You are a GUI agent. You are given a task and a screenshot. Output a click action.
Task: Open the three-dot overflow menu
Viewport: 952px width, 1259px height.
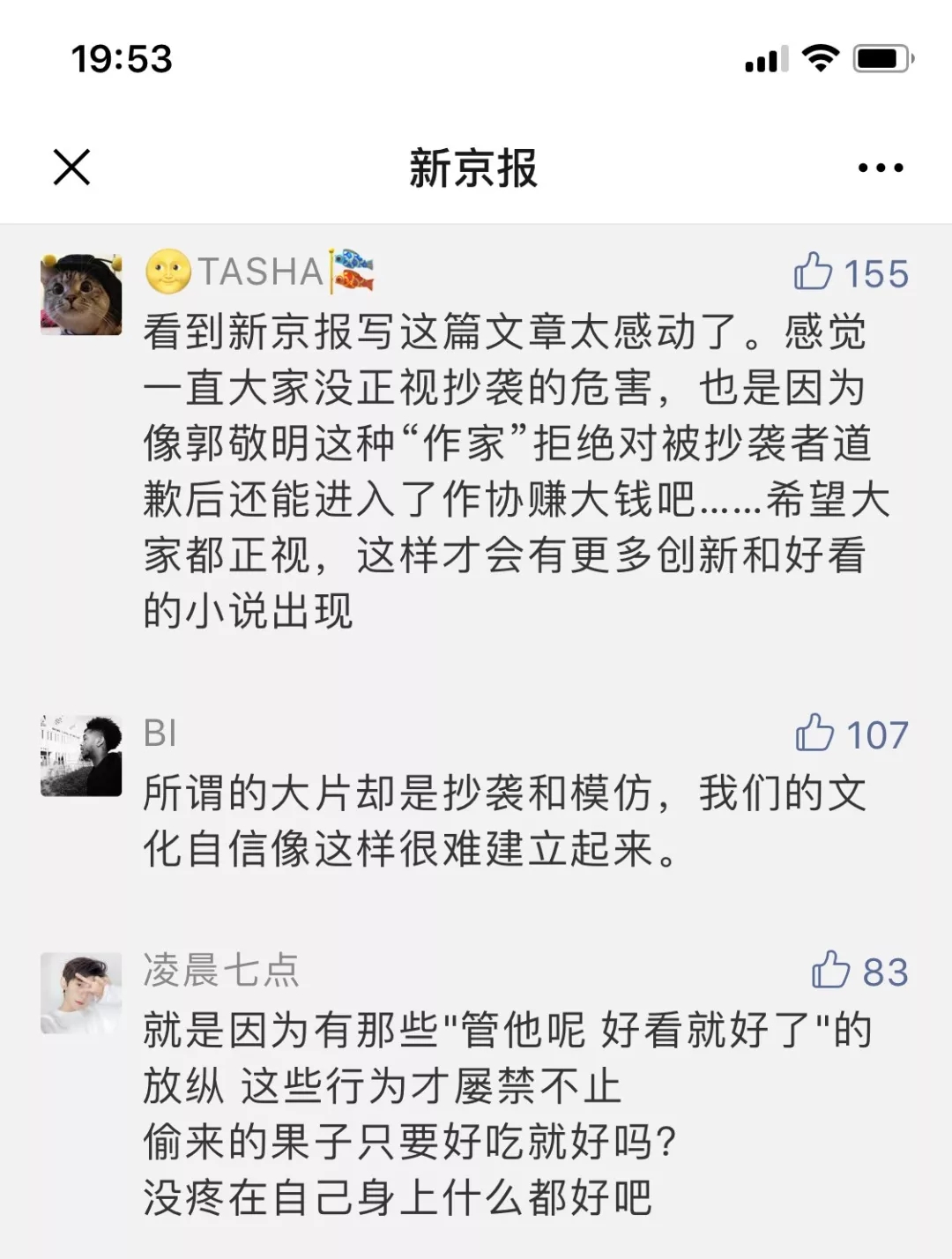(881, 168)
